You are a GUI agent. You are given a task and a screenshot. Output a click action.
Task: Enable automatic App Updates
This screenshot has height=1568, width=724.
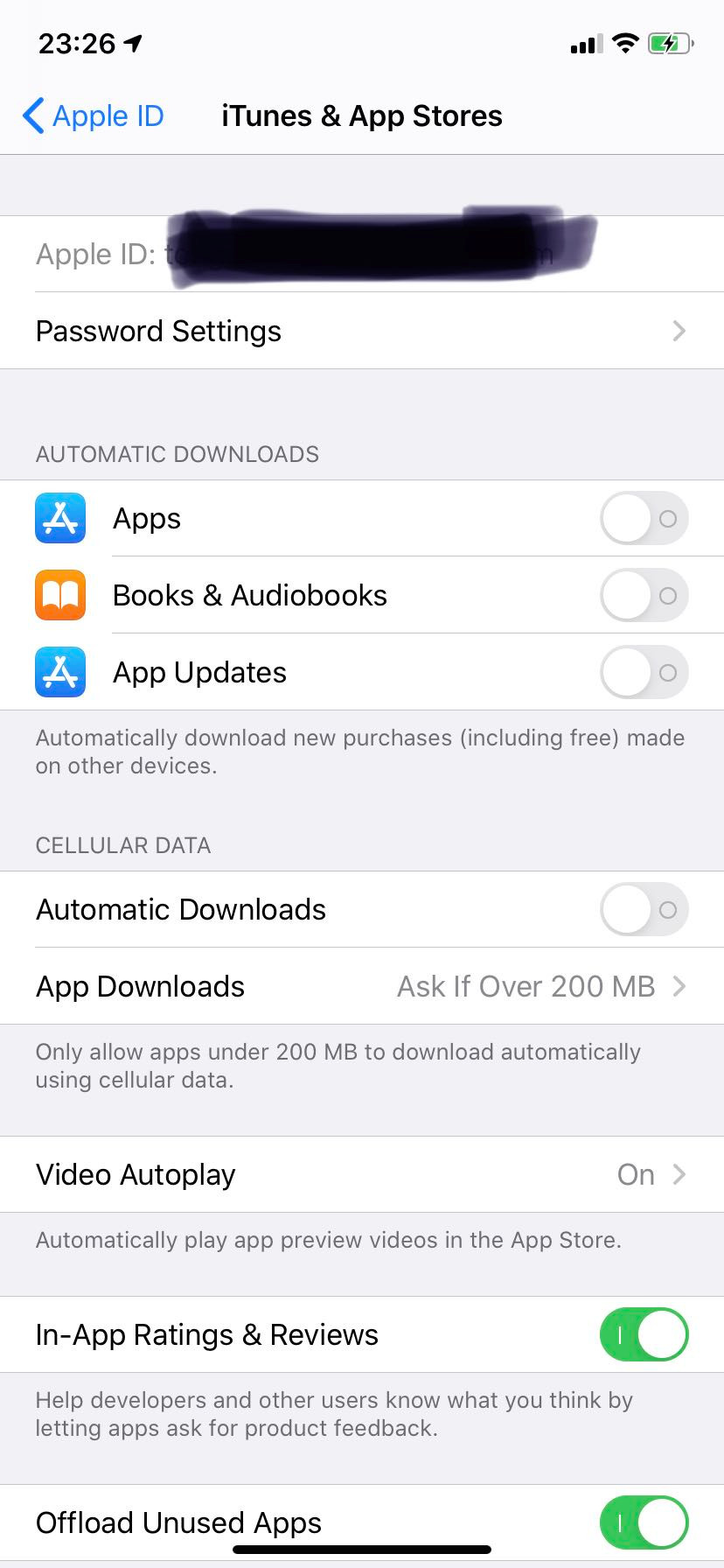pos(644,673)
